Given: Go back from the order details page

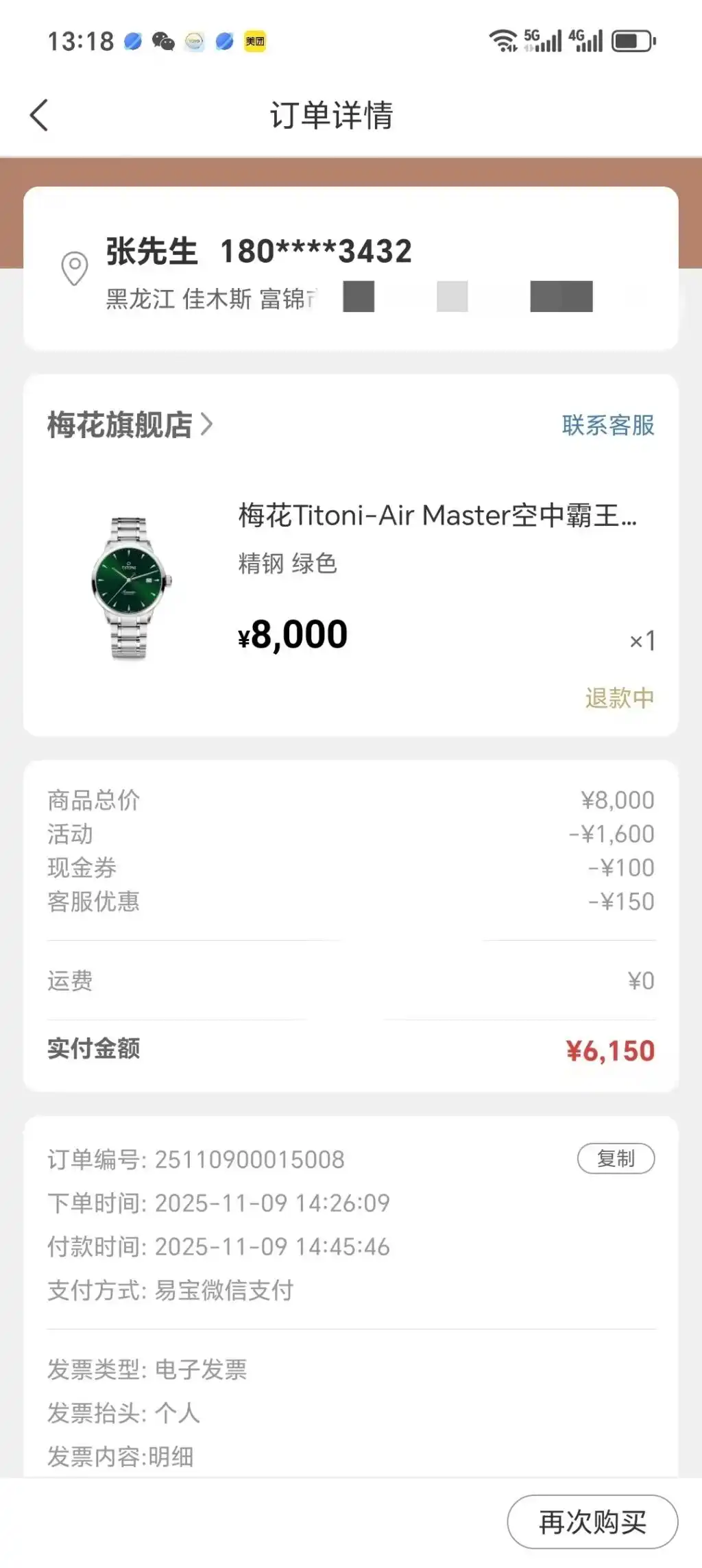Looking at the screenshot, I should pyautogui.click(x=40, y=114).
